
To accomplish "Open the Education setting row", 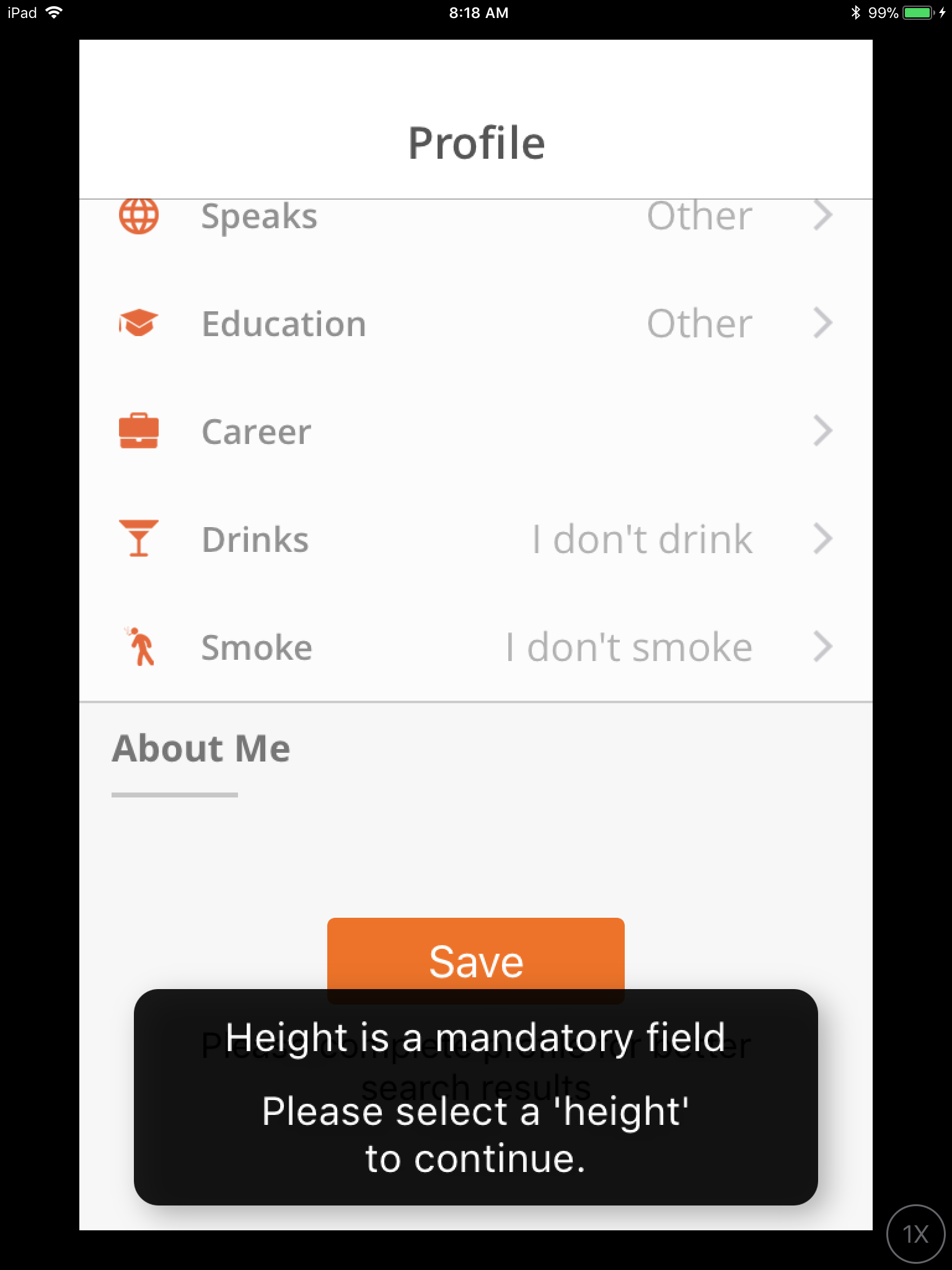I will 475,324.
